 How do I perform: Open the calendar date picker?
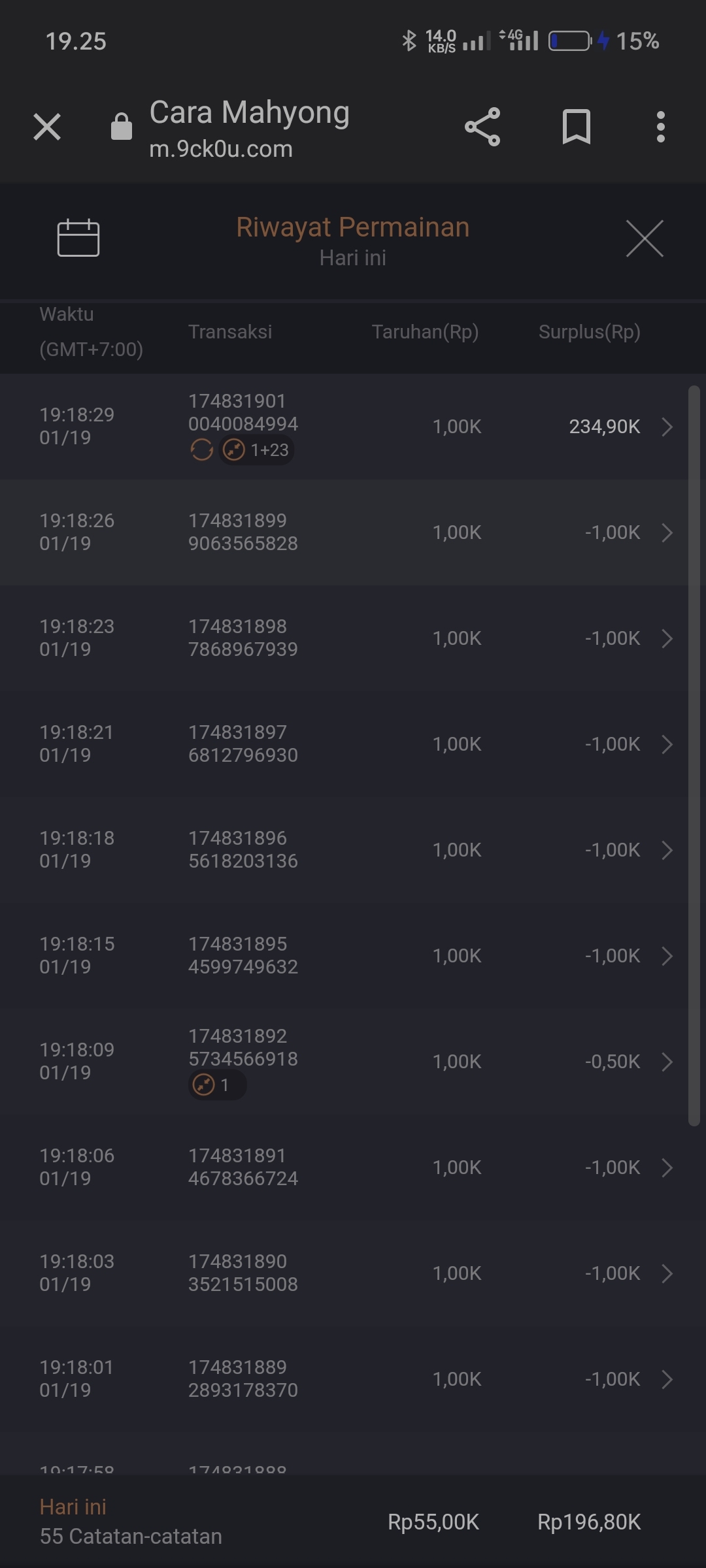tap(78, 238)
